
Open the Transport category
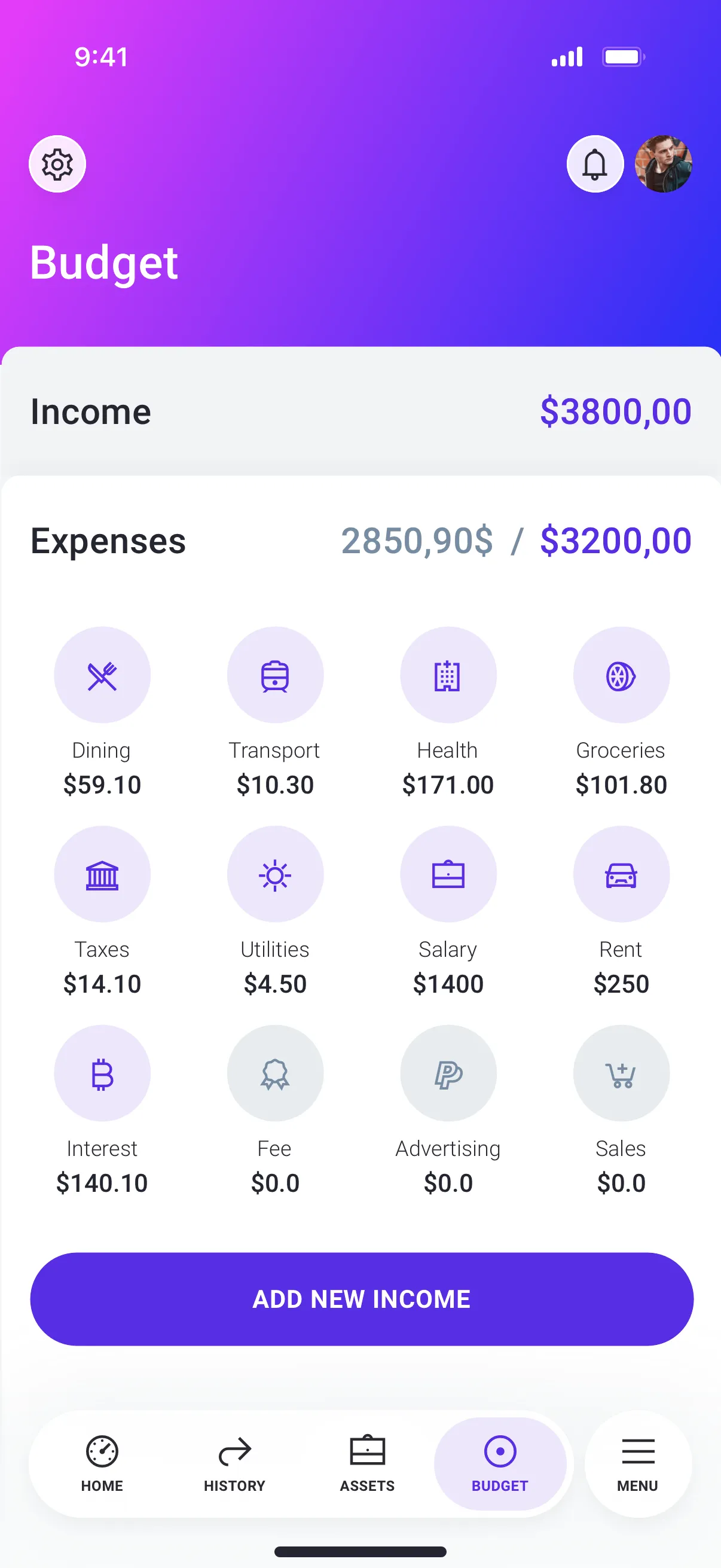[275, 675]
